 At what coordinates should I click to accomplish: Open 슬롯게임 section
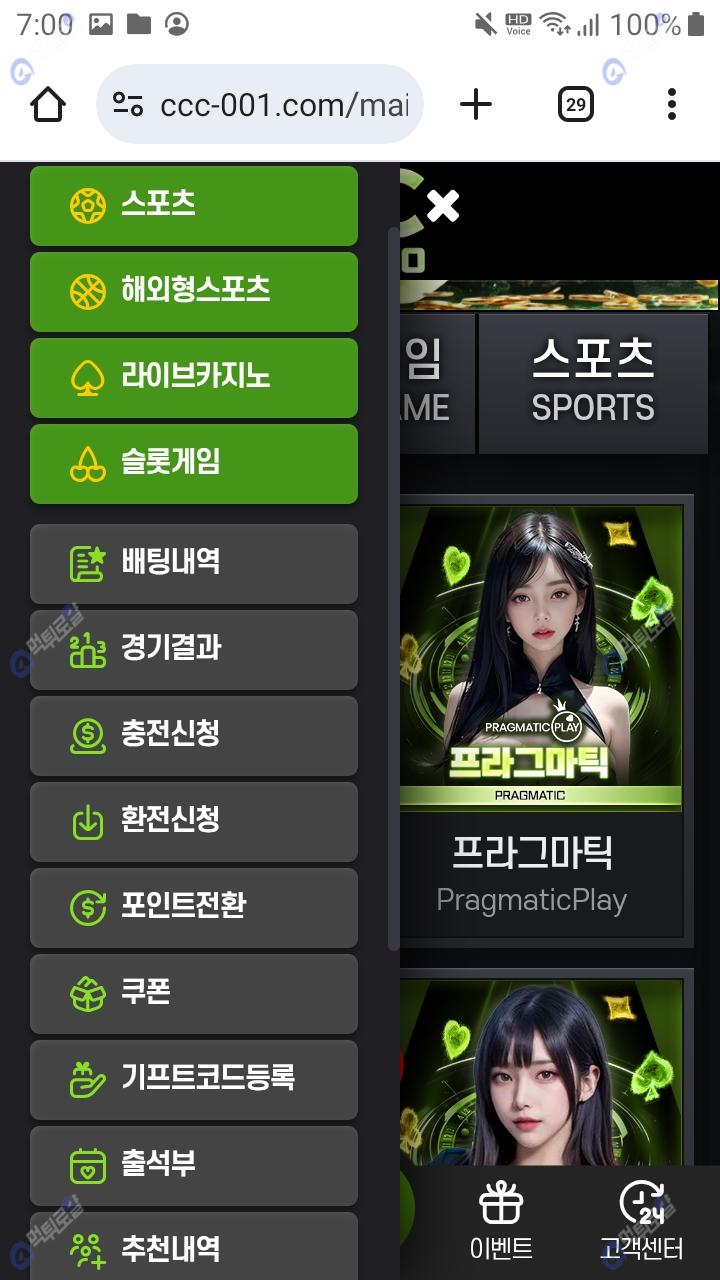(x=194, y=464)
